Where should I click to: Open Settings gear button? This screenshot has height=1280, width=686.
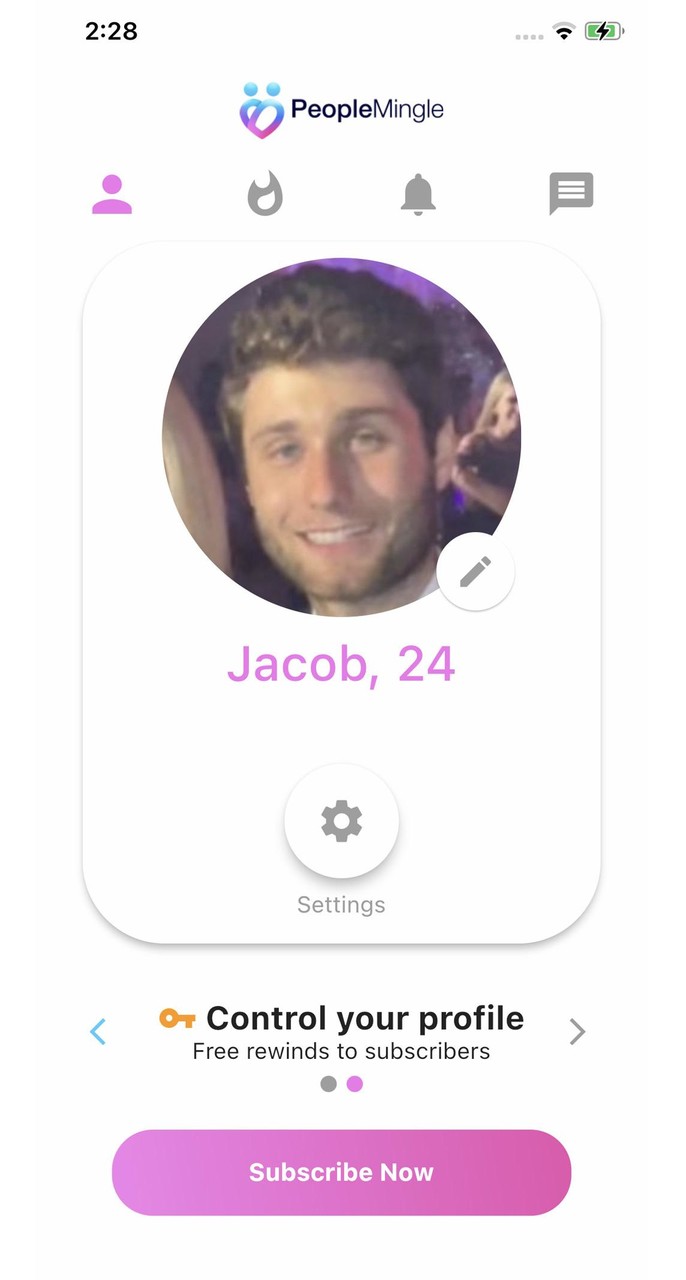coord(341,821)
